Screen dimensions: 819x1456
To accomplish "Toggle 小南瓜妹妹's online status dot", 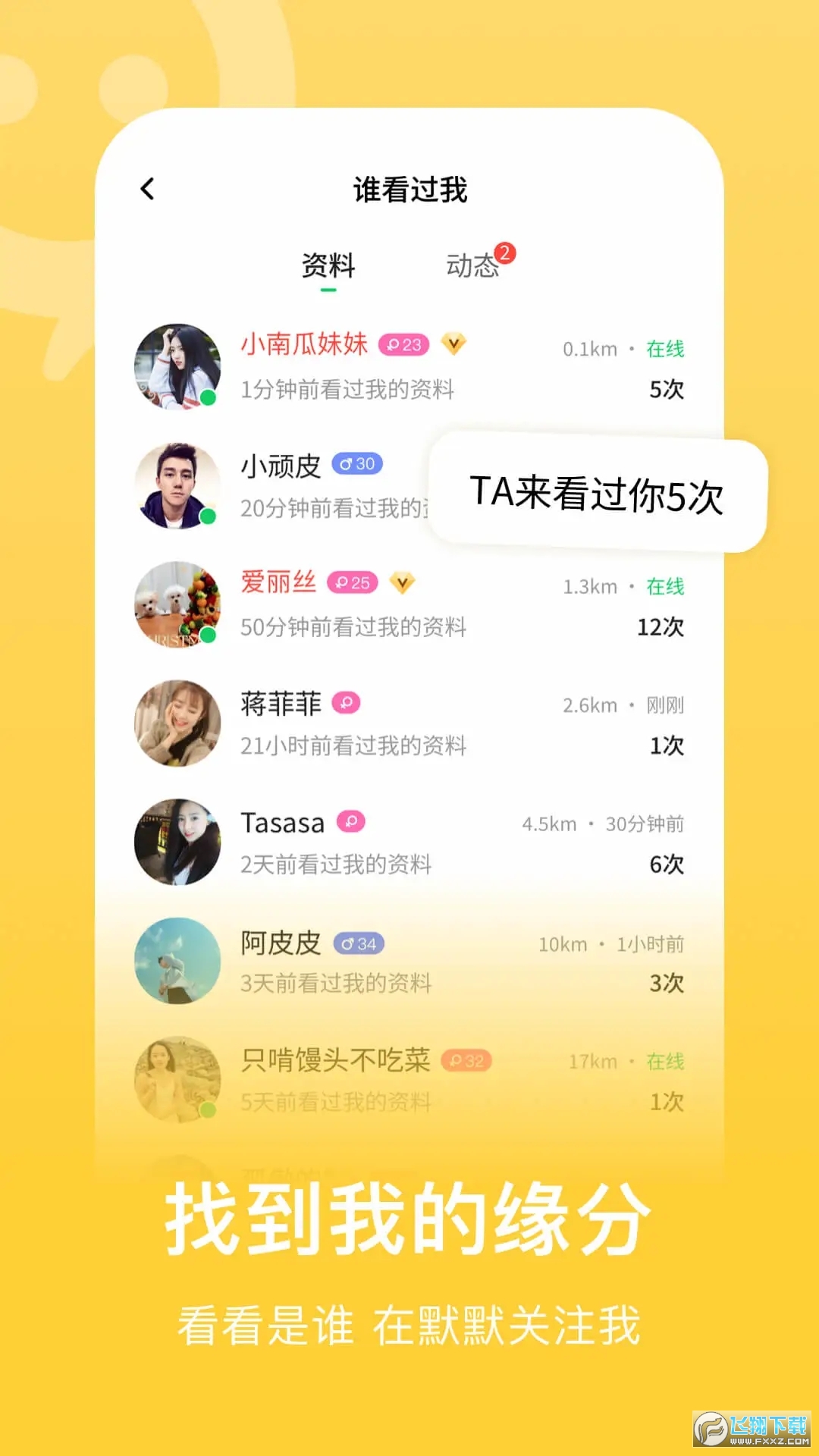I will pyautogui.click(x=206, y=397).
